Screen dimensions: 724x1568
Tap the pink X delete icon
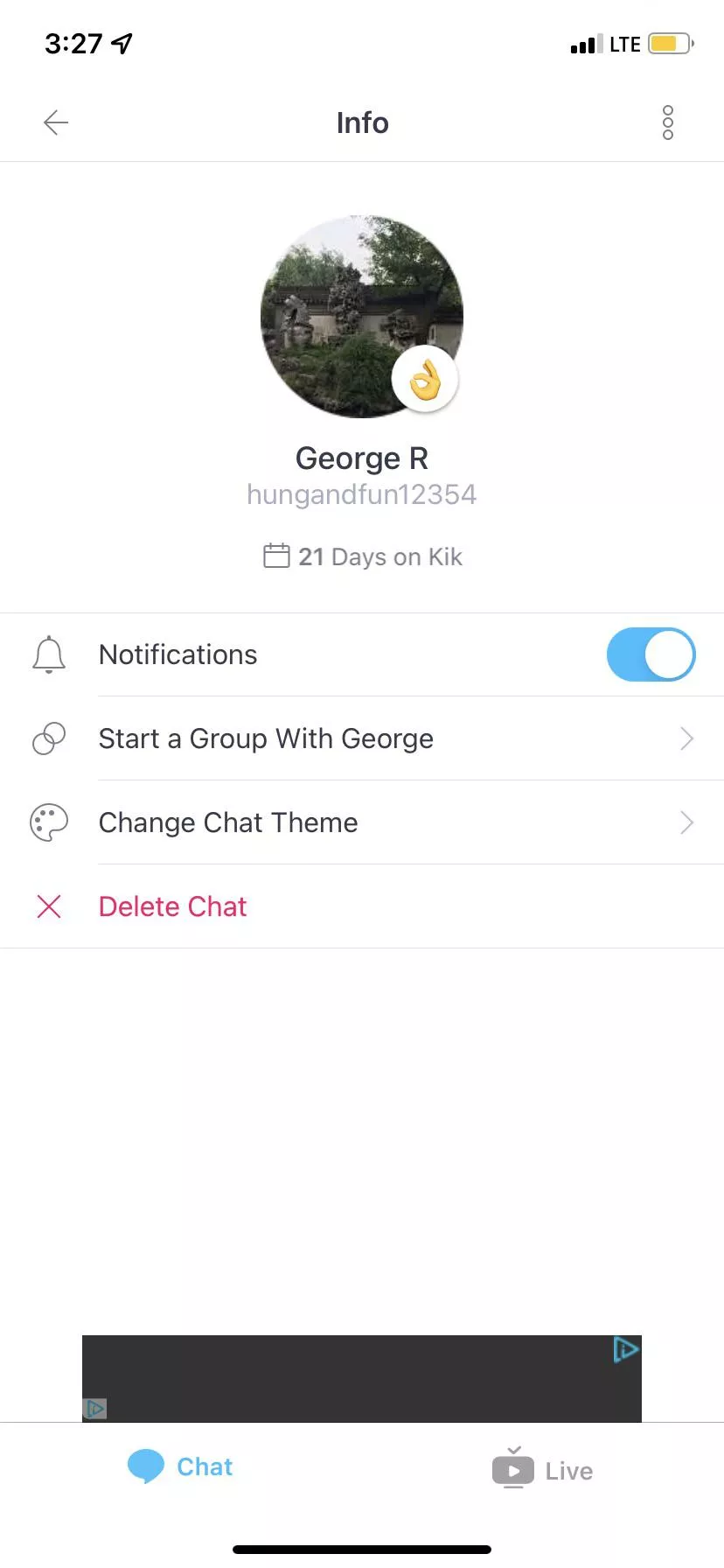[x=49, y=906]
